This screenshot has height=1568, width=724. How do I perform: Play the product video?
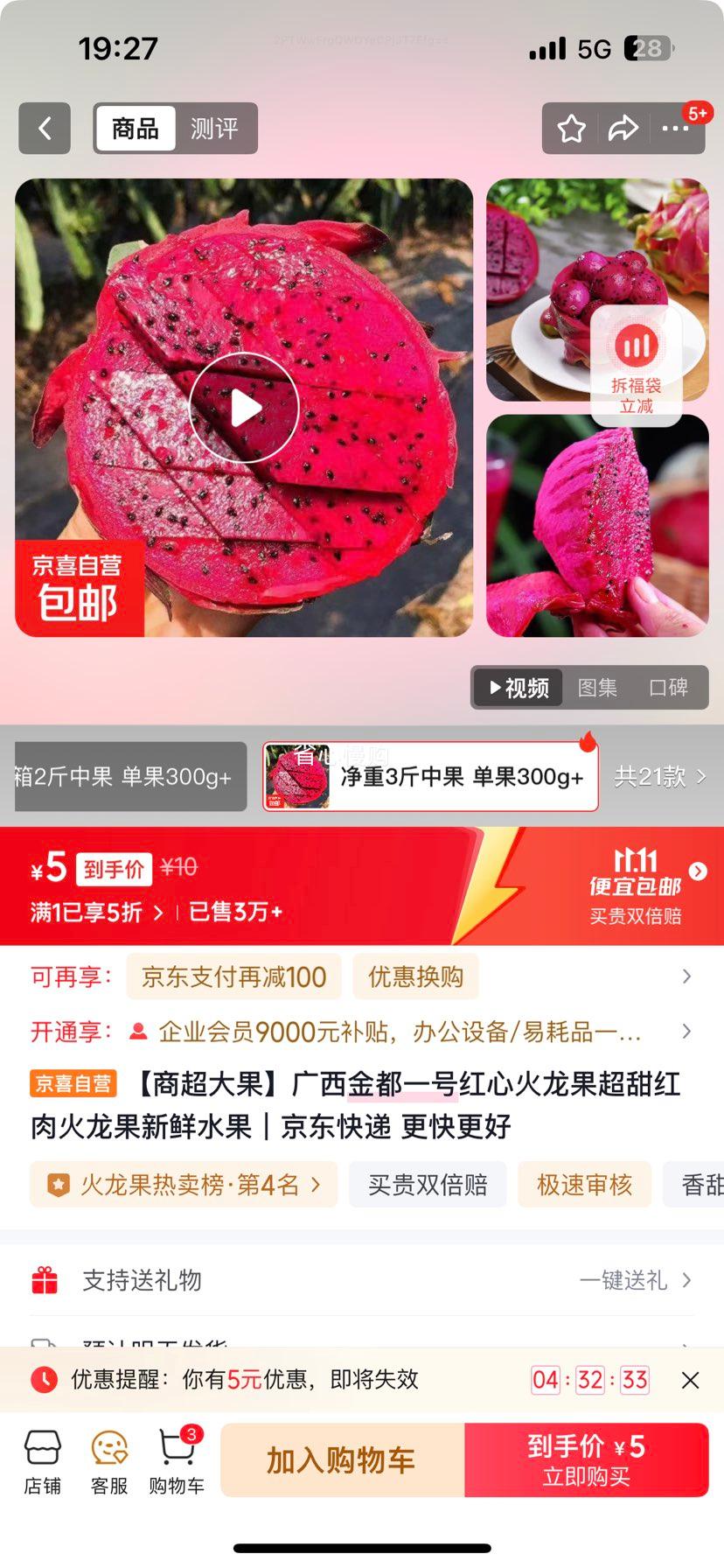243,407
